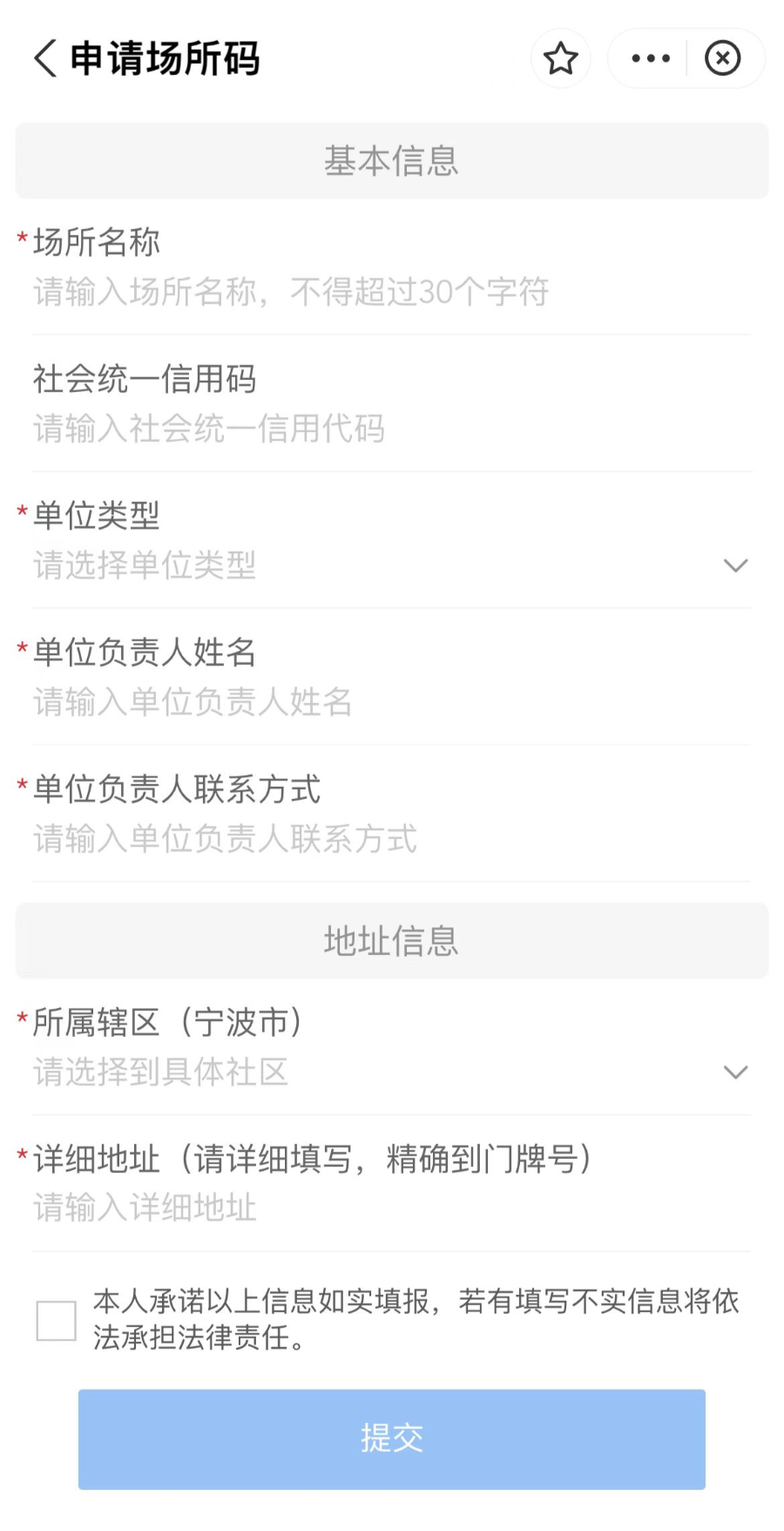Go back from 申请场所码 page
Viewport: 784px width, 1531px height.
[x=45, y=58]
